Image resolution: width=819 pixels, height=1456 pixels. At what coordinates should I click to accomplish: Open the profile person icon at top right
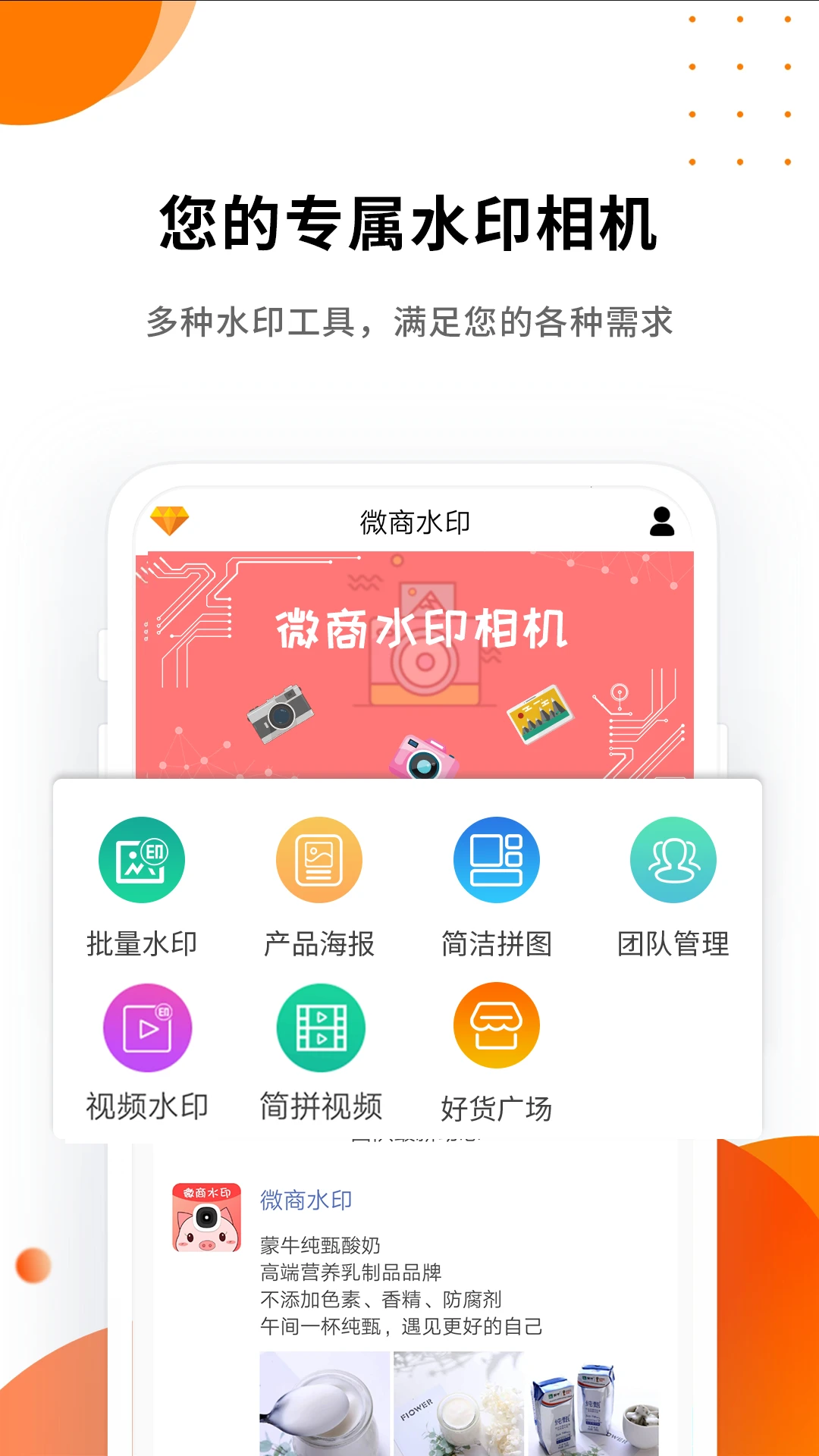[x=662, y=522]
